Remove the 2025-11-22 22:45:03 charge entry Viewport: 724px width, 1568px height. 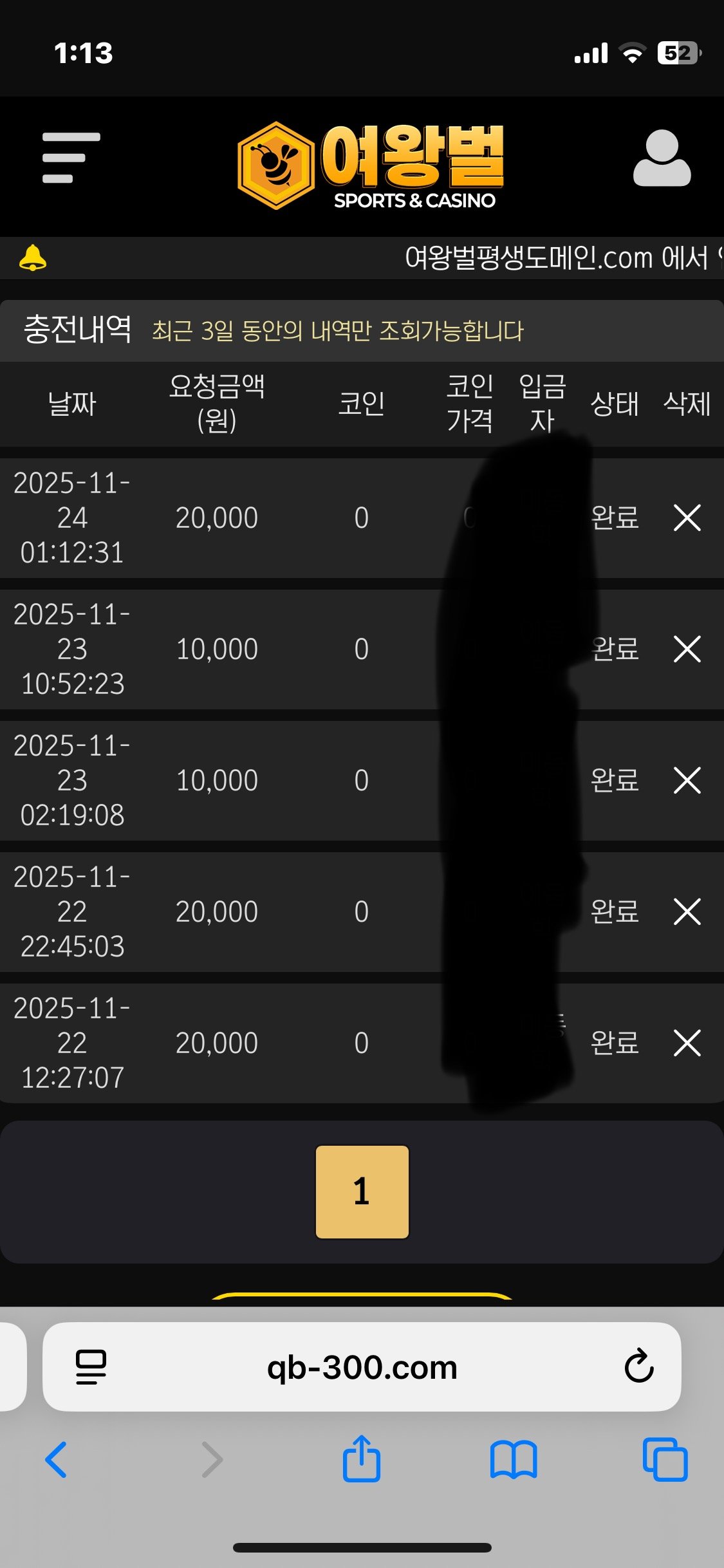[687, 912]
